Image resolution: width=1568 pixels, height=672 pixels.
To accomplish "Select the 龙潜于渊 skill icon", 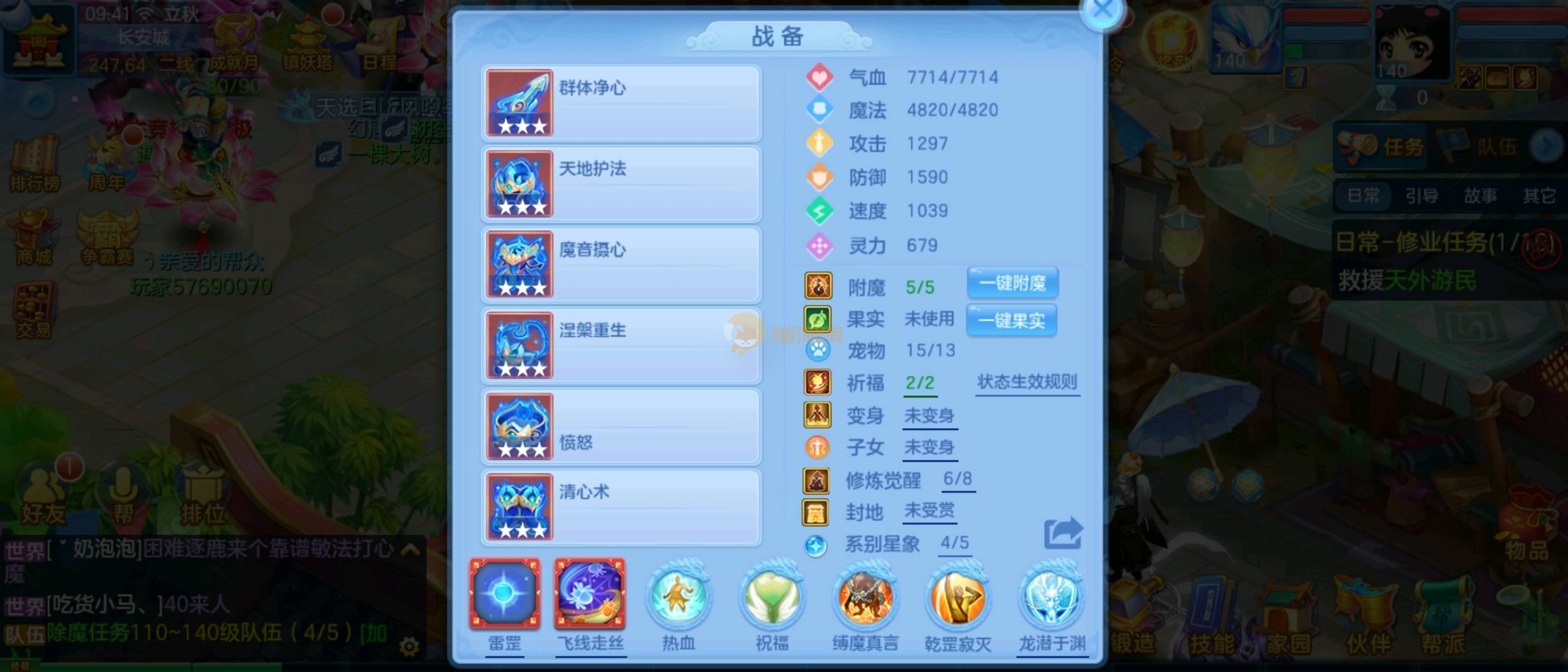I will [1052, 597].
